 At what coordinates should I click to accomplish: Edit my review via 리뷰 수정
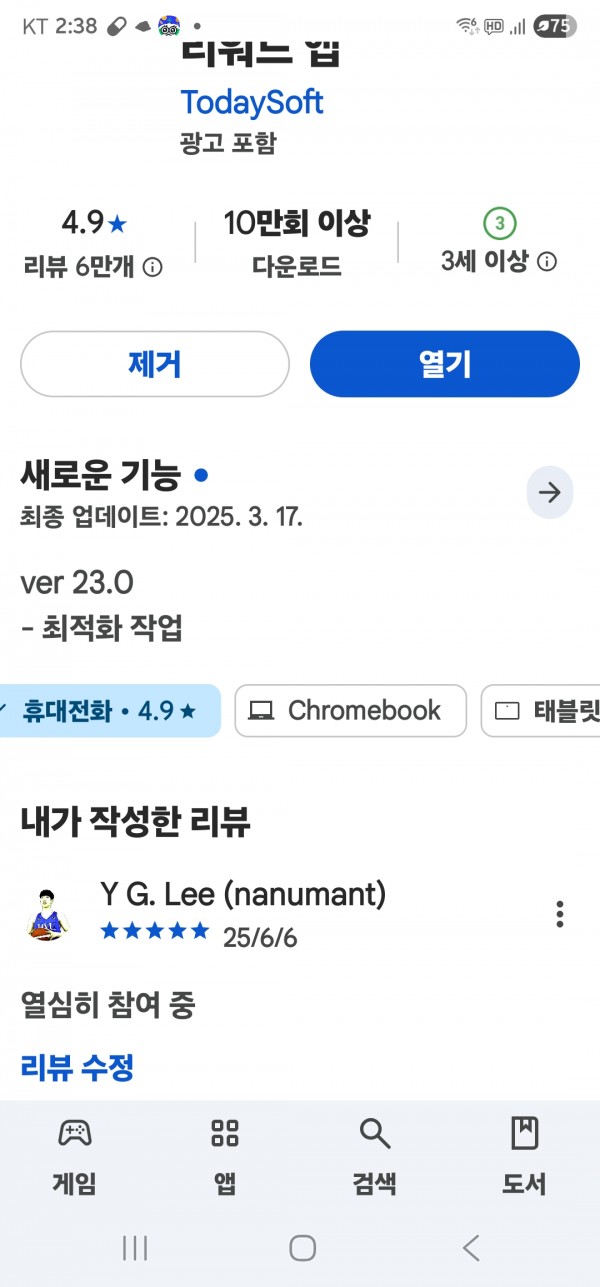pos(77,1067)
